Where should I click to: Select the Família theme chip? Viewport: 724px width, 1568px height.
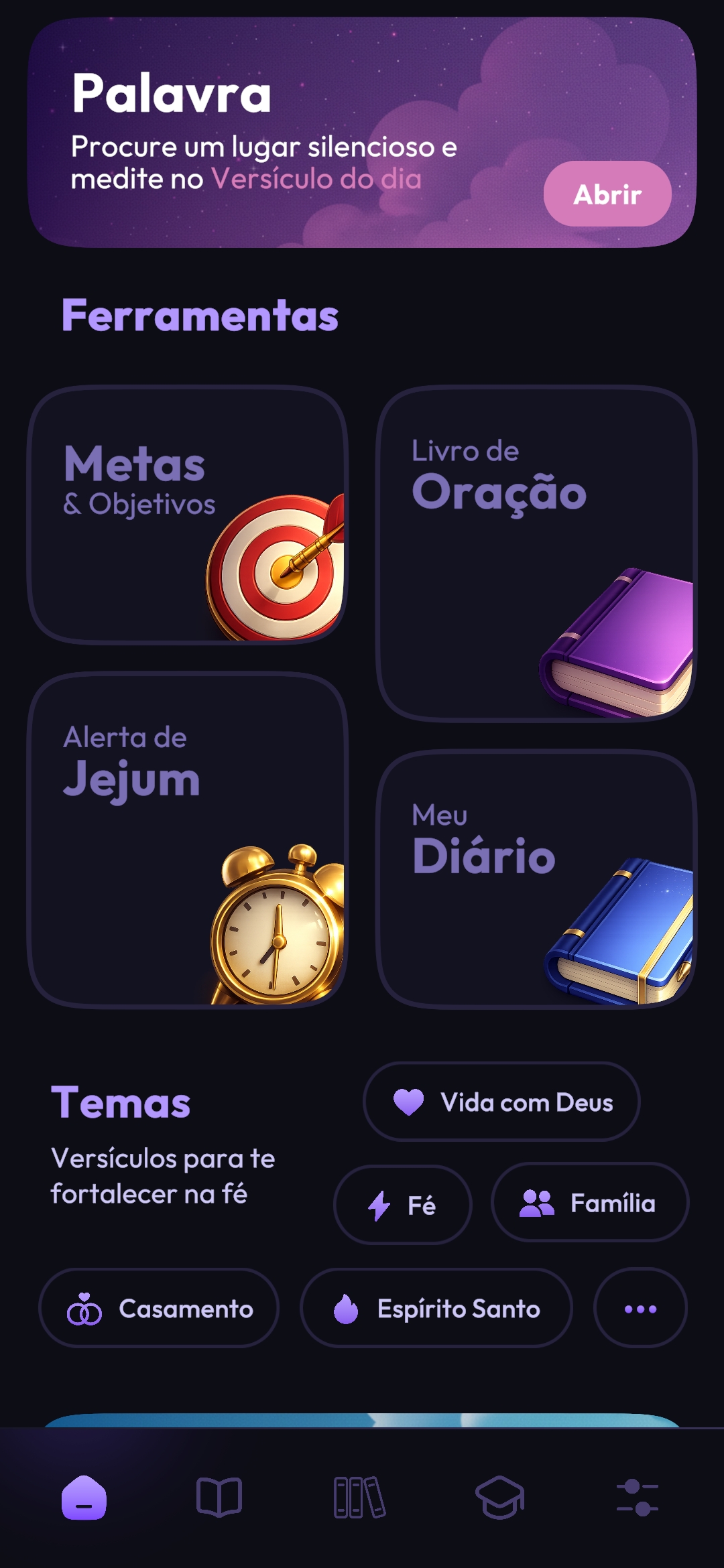589,1203
